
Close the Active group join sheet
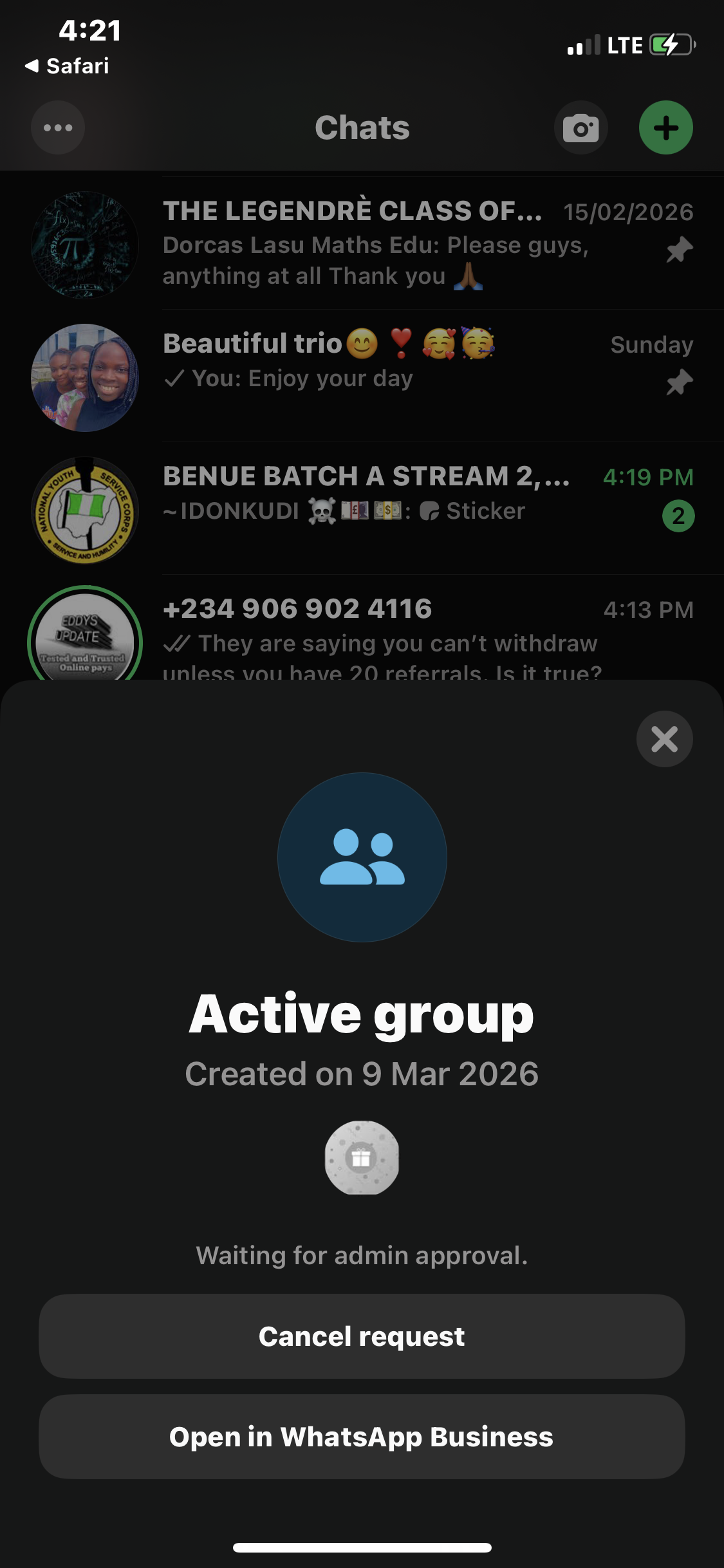[664, 739]
